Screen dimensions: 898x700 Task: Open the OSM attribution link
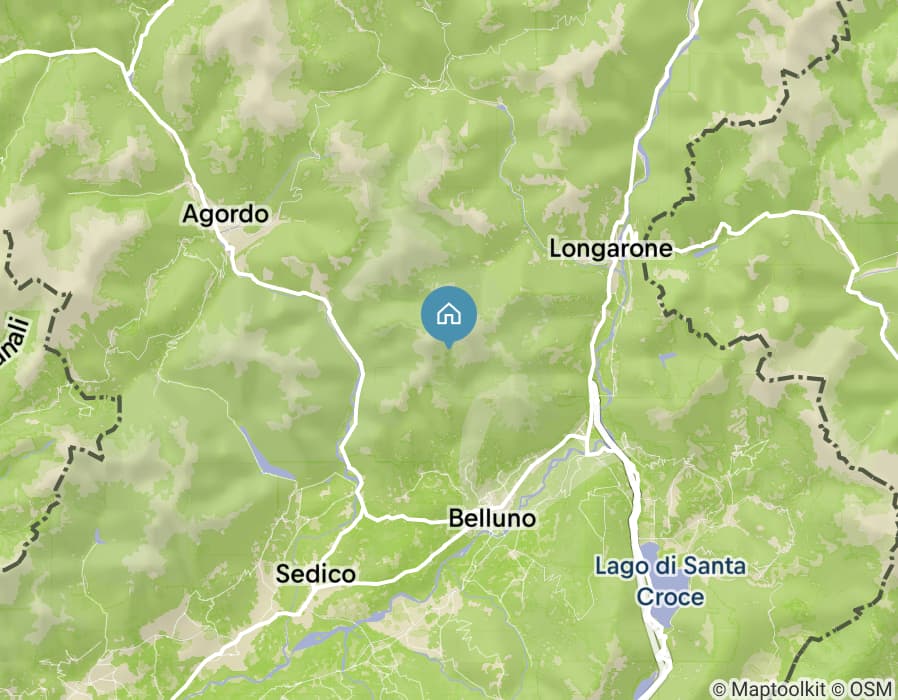pos(872,689)
